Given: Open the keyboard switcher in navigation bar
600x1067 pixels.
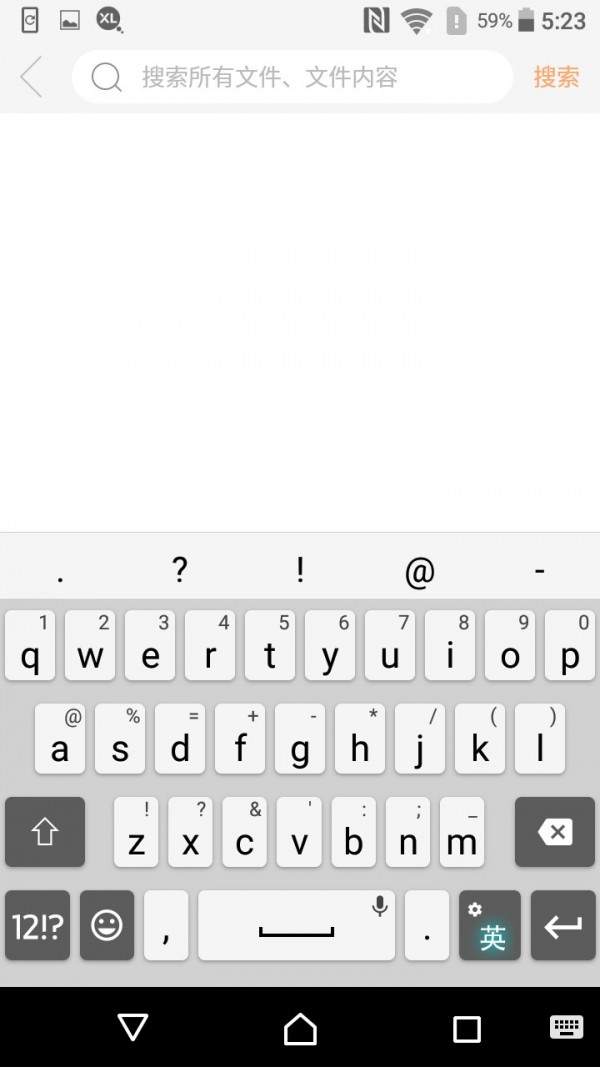Looking at the screenshot, I should (566, 1026).
